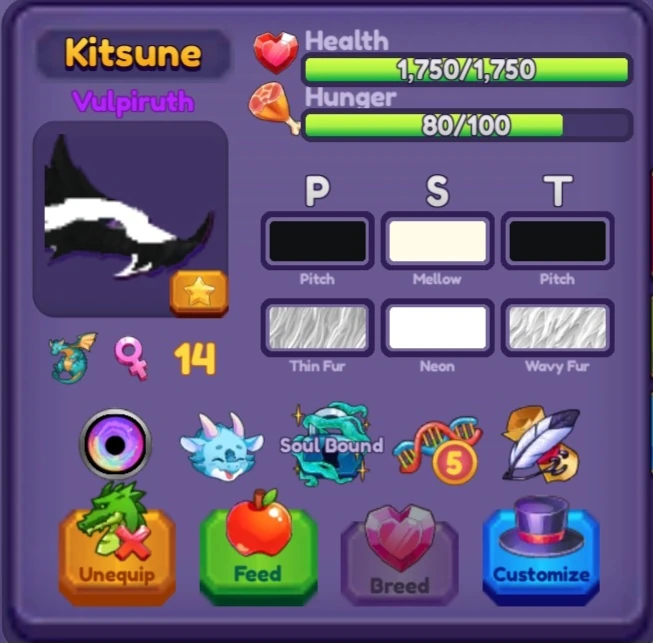The height and width of the screenshot is (643, 653).
Task: Tap the Breed button
Action: coord(399,560)
